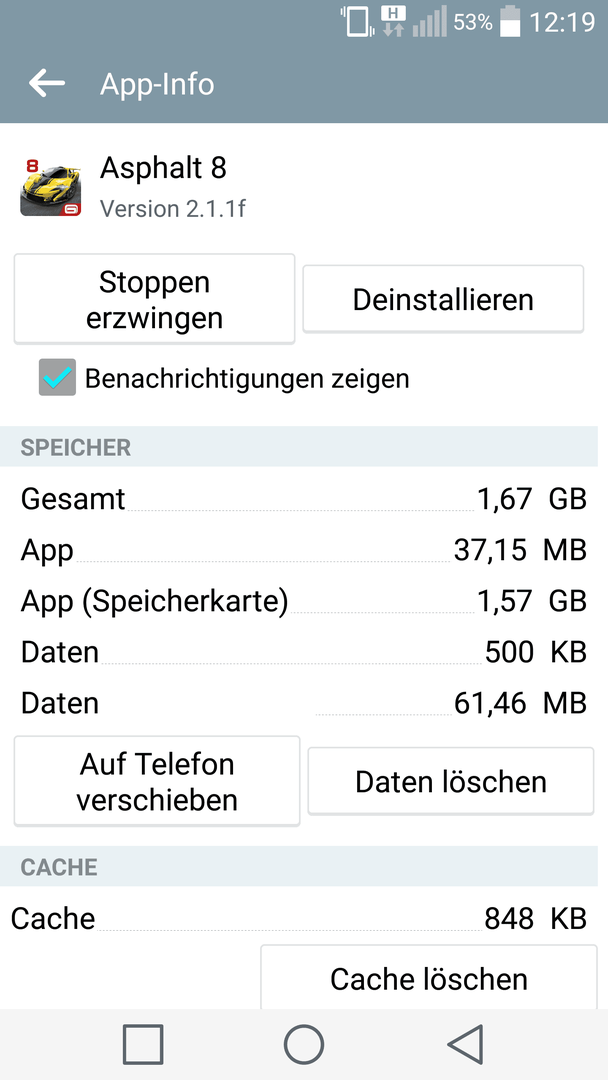
Task: Tap Auf Telefon verschieben button
Action: 157,781
